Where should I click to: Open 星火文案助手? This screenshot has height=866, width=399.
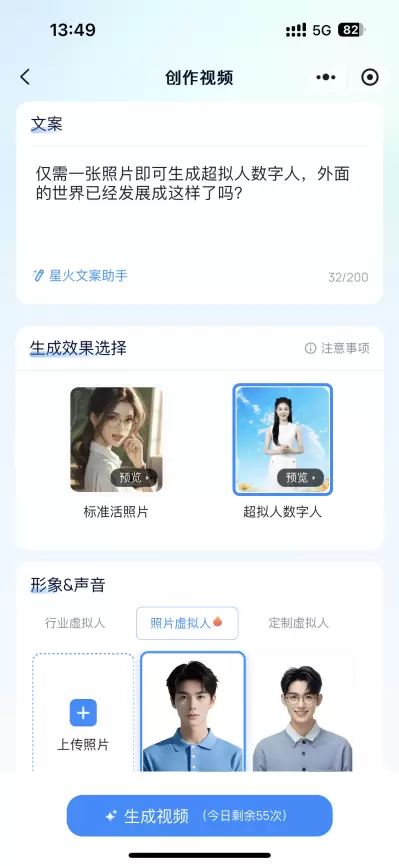[x=80, y=276]
